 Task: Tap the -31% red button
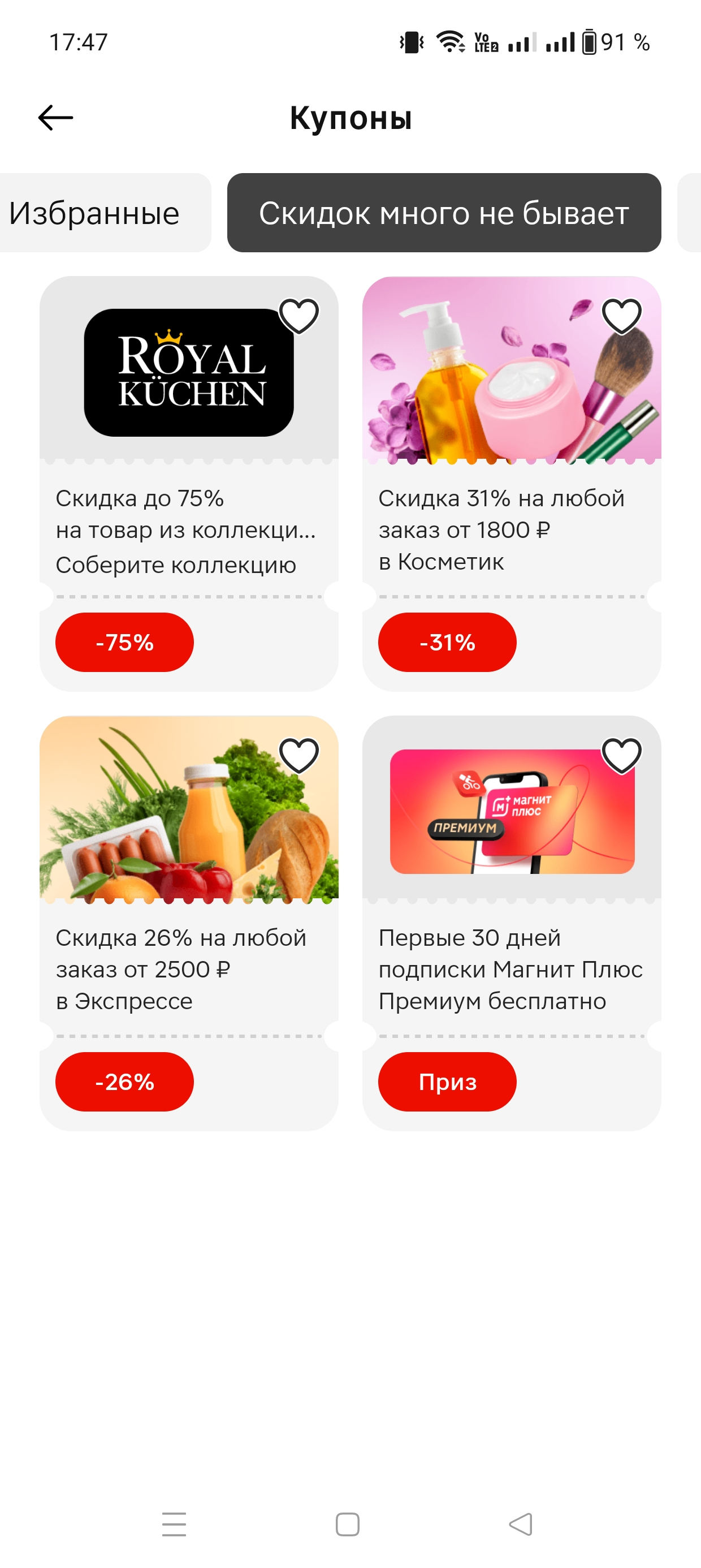pyautogui.click(x=447, y=642)
